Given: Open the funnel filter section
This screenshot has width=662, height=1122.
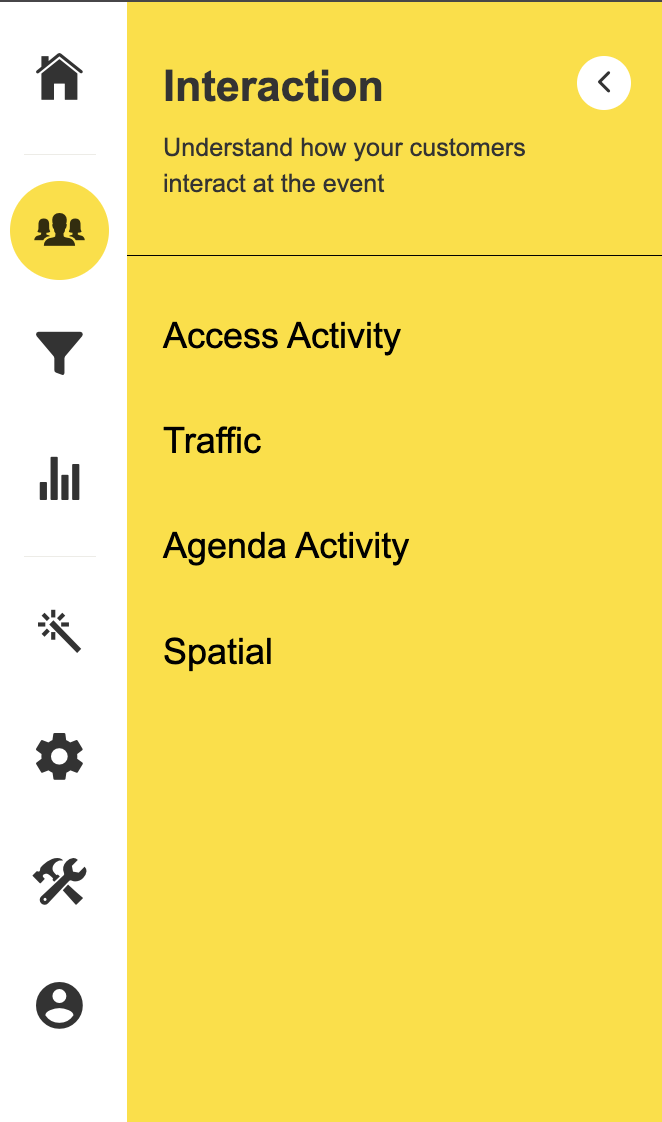Looking at the screenshot, I should pyautogui.click(x=60, y=354).
